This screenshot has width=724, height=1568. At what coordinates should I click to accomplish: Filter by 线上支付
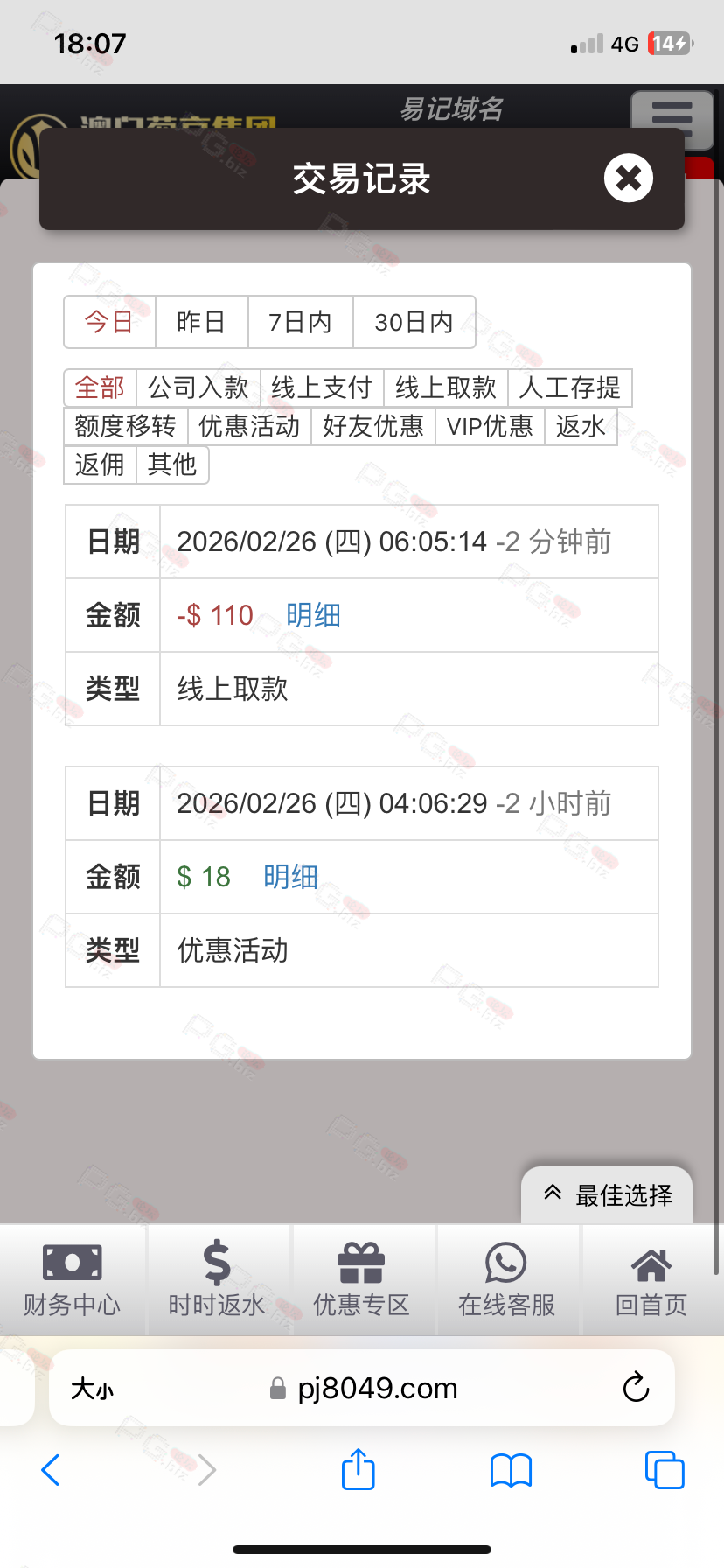tap(322, 388)
